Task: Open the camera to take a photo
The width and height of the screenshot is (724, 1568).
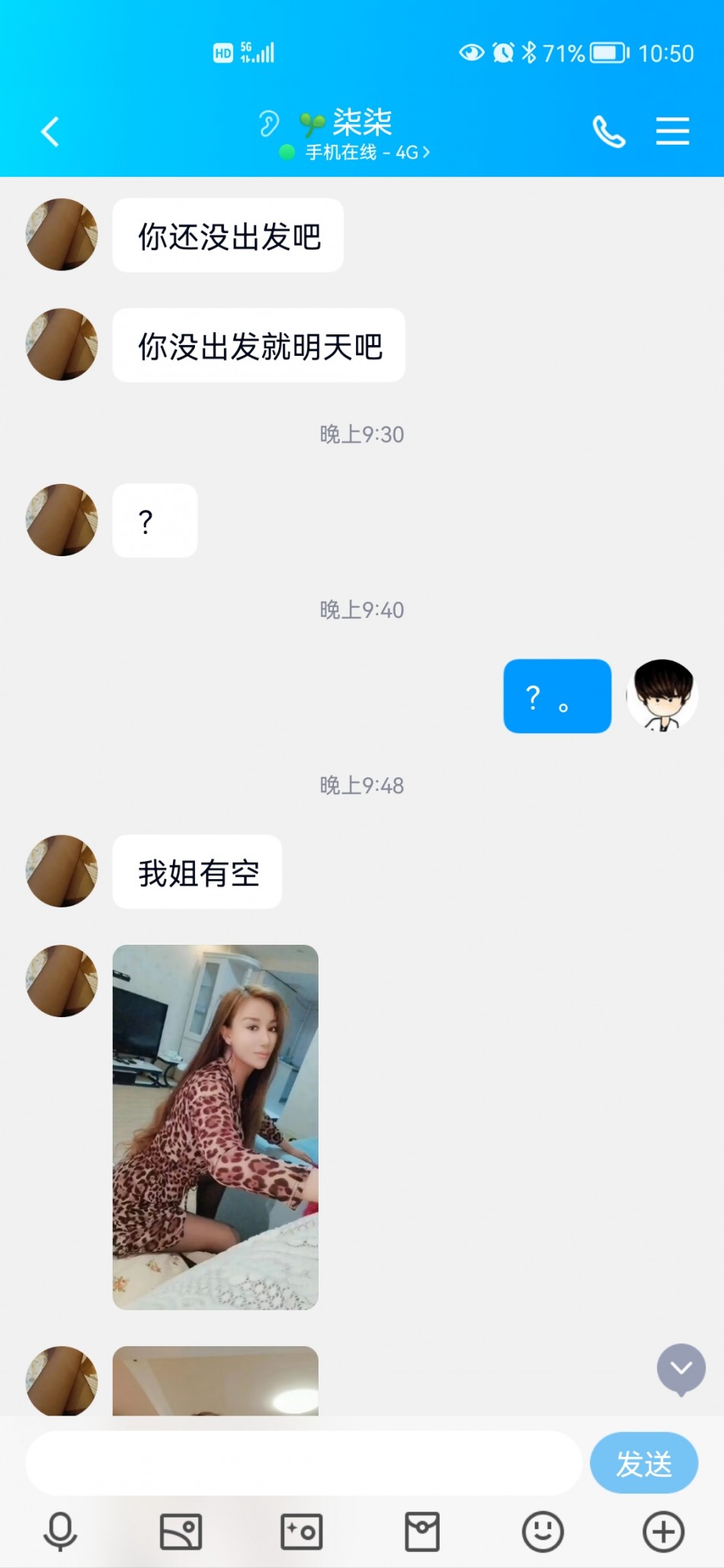Action: (302, 1531)
